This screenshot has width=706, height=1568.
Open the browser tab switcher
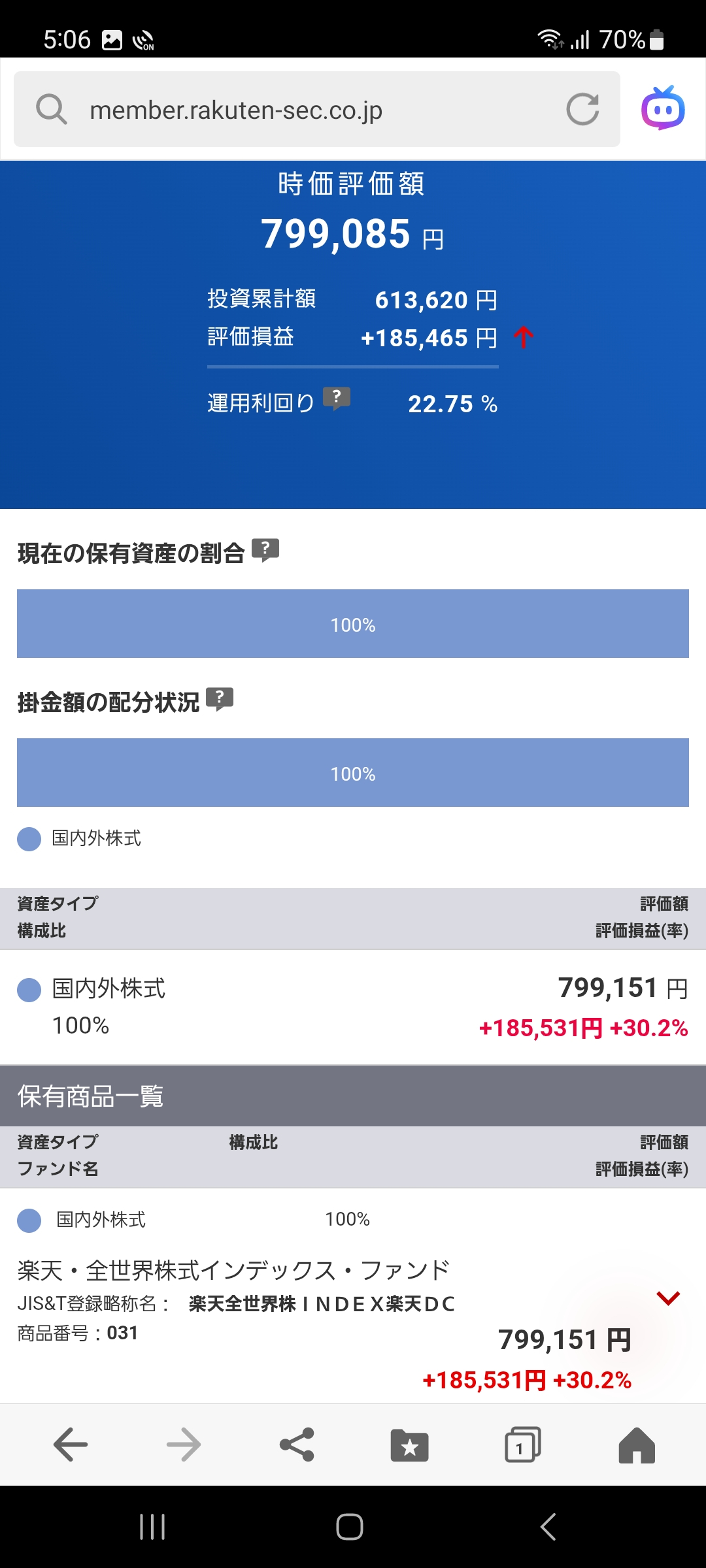click(523, 1445)
